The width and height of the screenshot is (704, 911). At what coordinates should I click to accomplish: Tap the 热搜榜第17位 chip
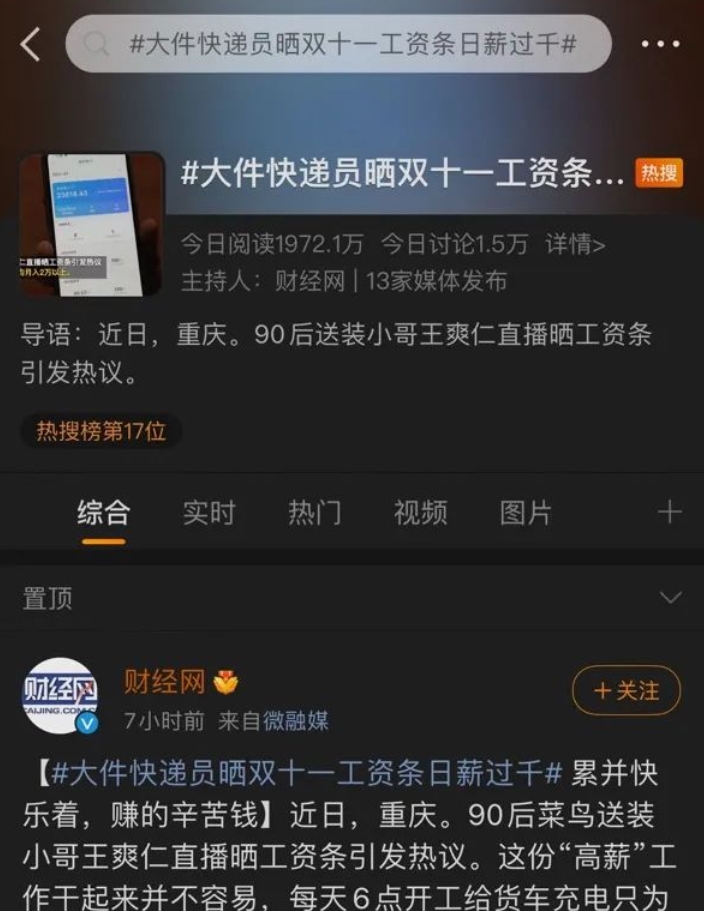point(101,431)
